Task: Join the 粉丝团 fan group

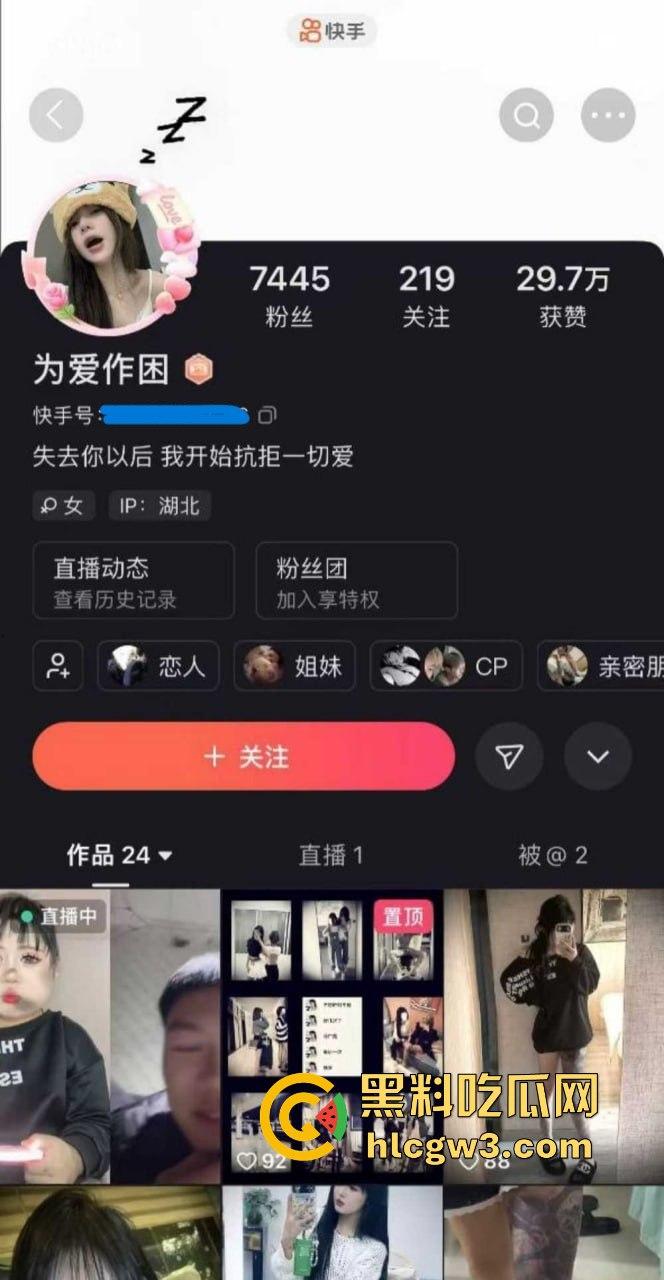Action: coord(356,581)
